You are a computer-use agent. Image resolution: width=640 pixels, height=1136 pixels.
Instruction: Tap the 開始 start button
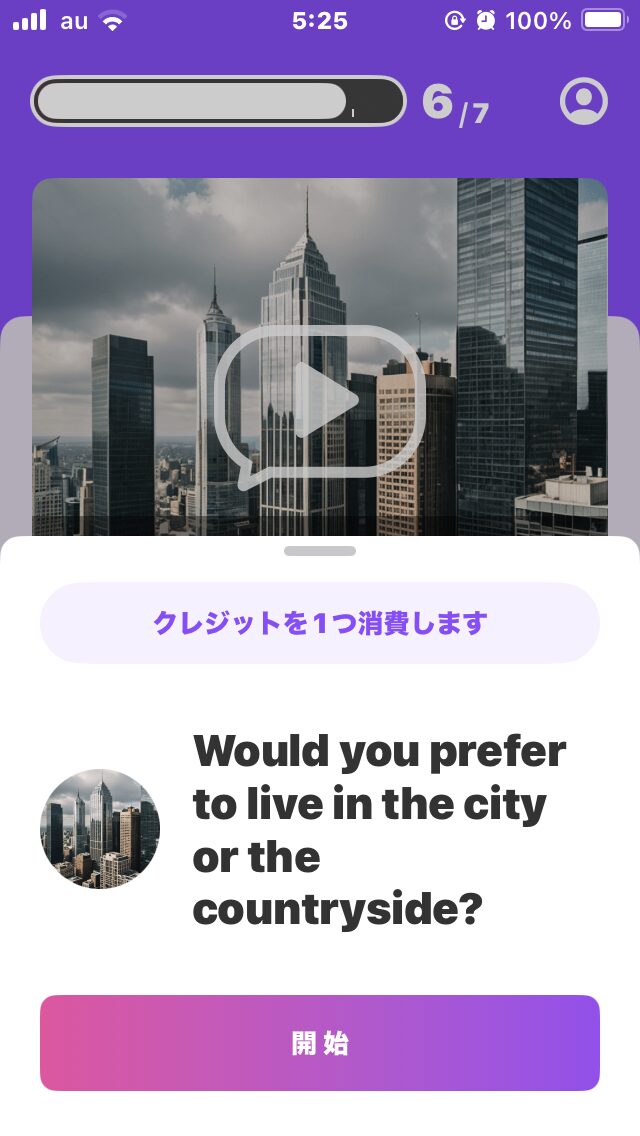point(320,1043)
